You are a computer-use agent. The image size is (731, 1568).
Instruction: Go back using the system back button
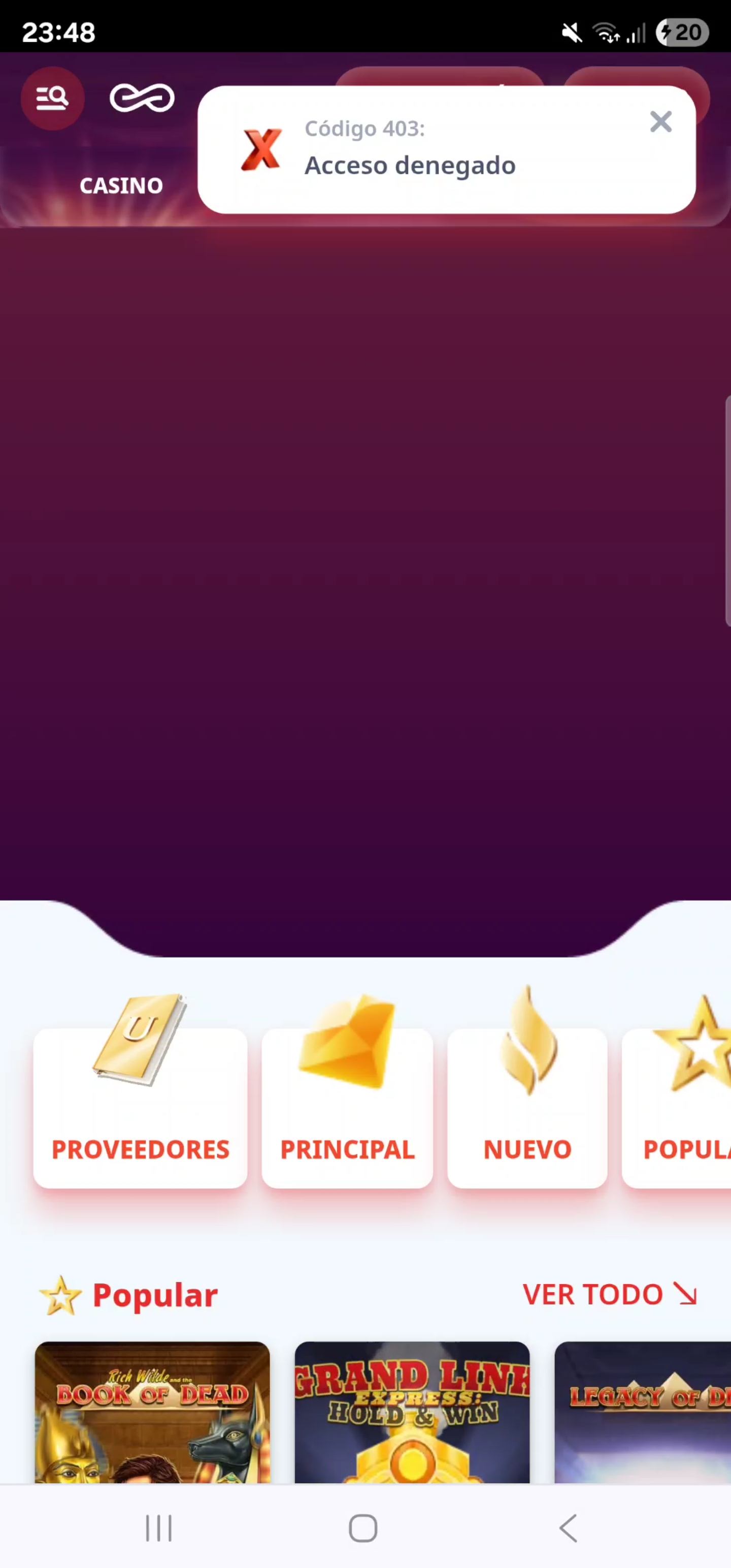[x=568, y=1528]
